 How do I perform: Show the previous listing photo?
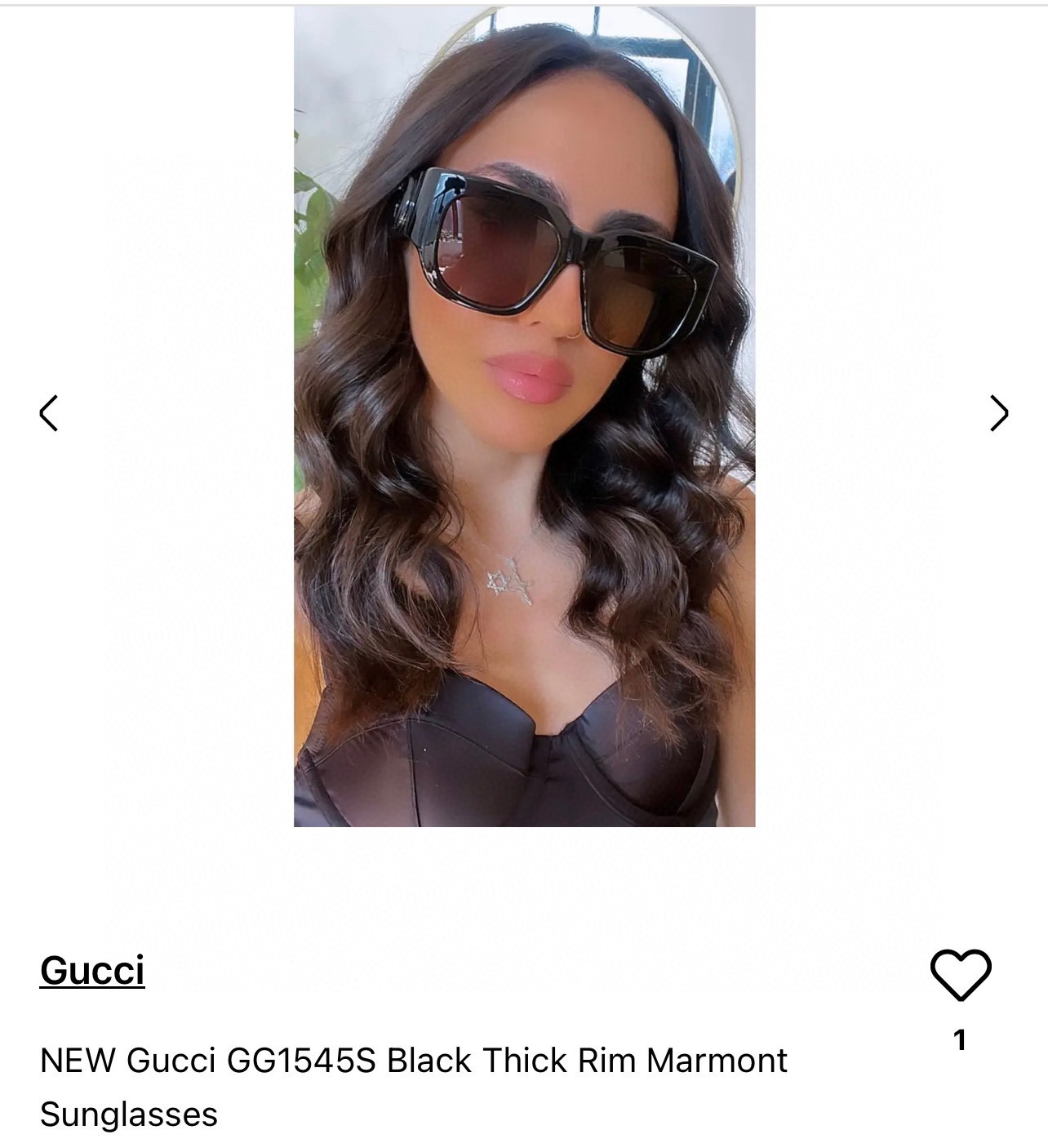coord(49,413)
